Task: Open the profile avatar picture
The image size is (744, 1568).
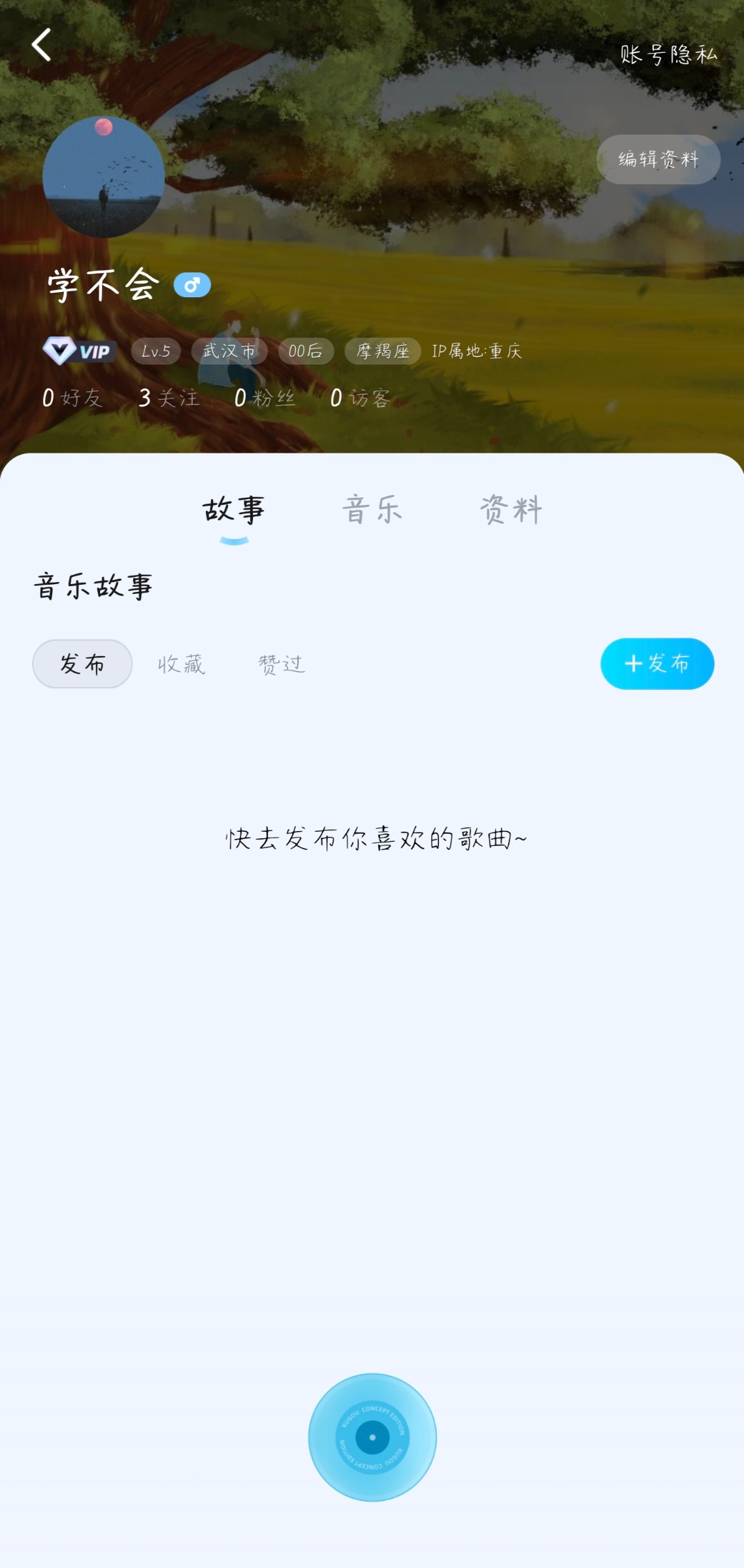Action: click(x=103, y=177)
